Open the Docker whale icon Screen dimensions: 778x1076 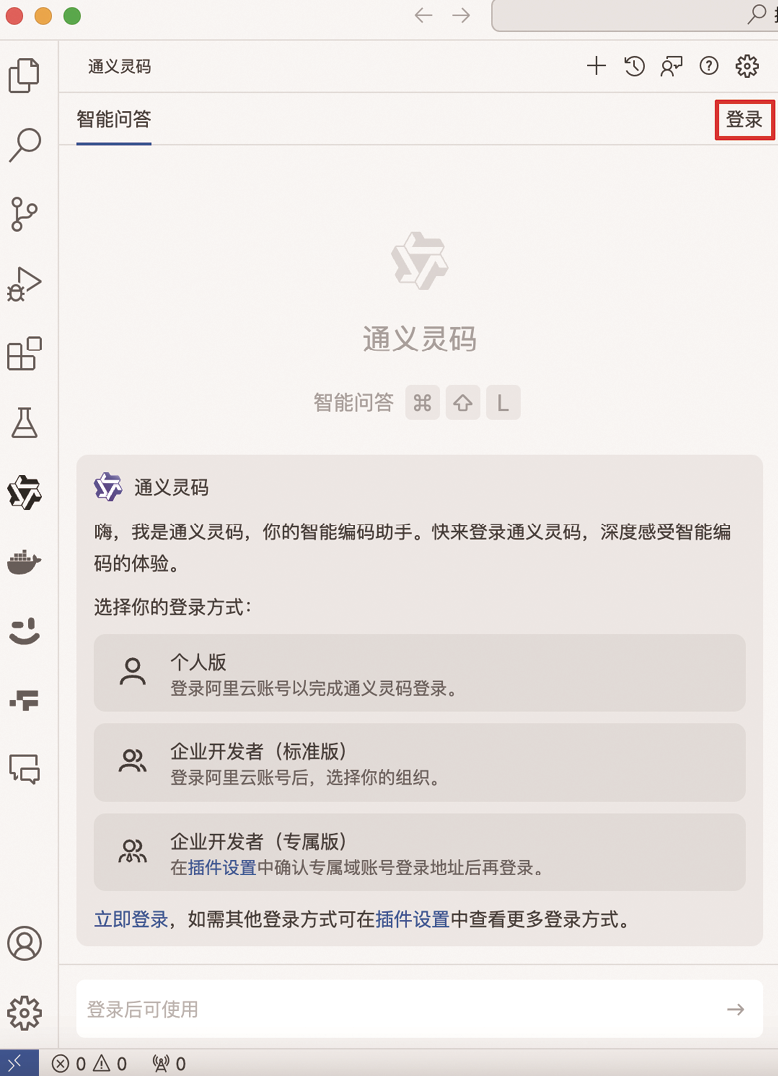click(24, 562)
